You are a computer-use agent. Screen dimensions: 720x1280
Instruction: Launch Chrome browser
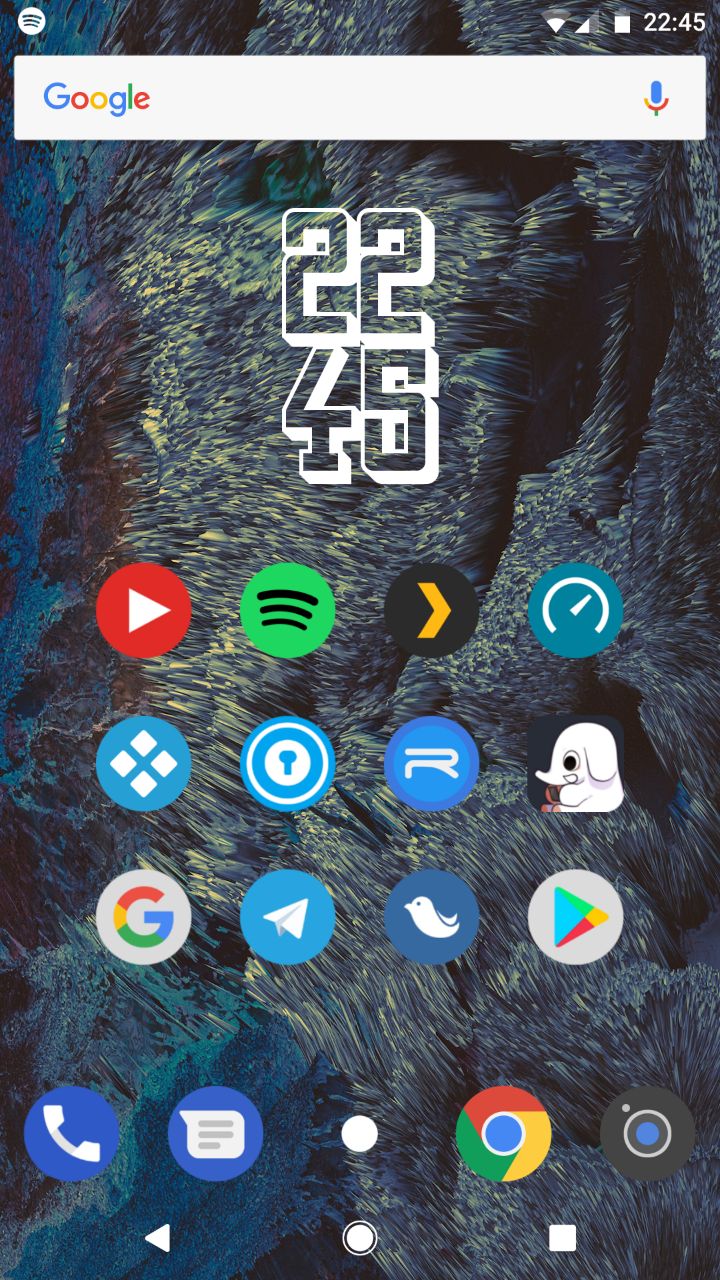[x=504, y=1134]
